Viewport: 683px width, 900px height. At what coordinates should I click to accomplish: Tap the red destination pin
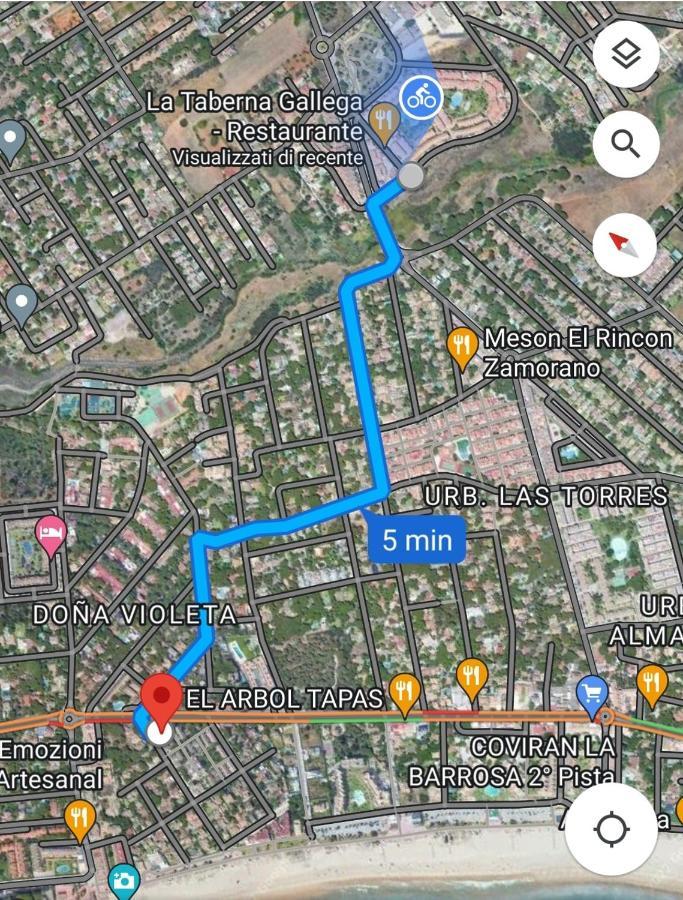point(160,698)
